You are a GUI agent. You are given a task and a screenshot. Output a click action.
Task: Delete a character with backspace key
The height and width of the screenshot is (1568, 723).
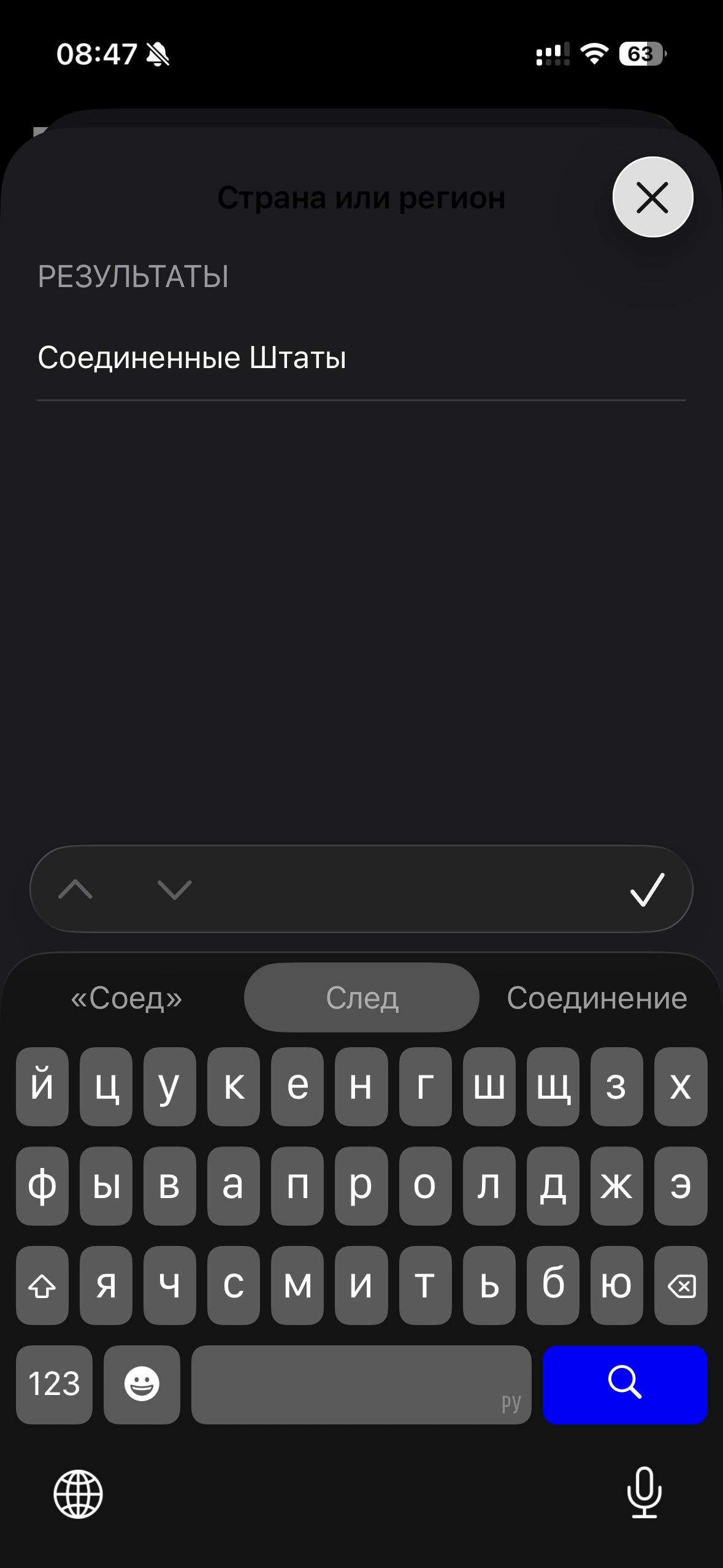tap(681, 1285)
